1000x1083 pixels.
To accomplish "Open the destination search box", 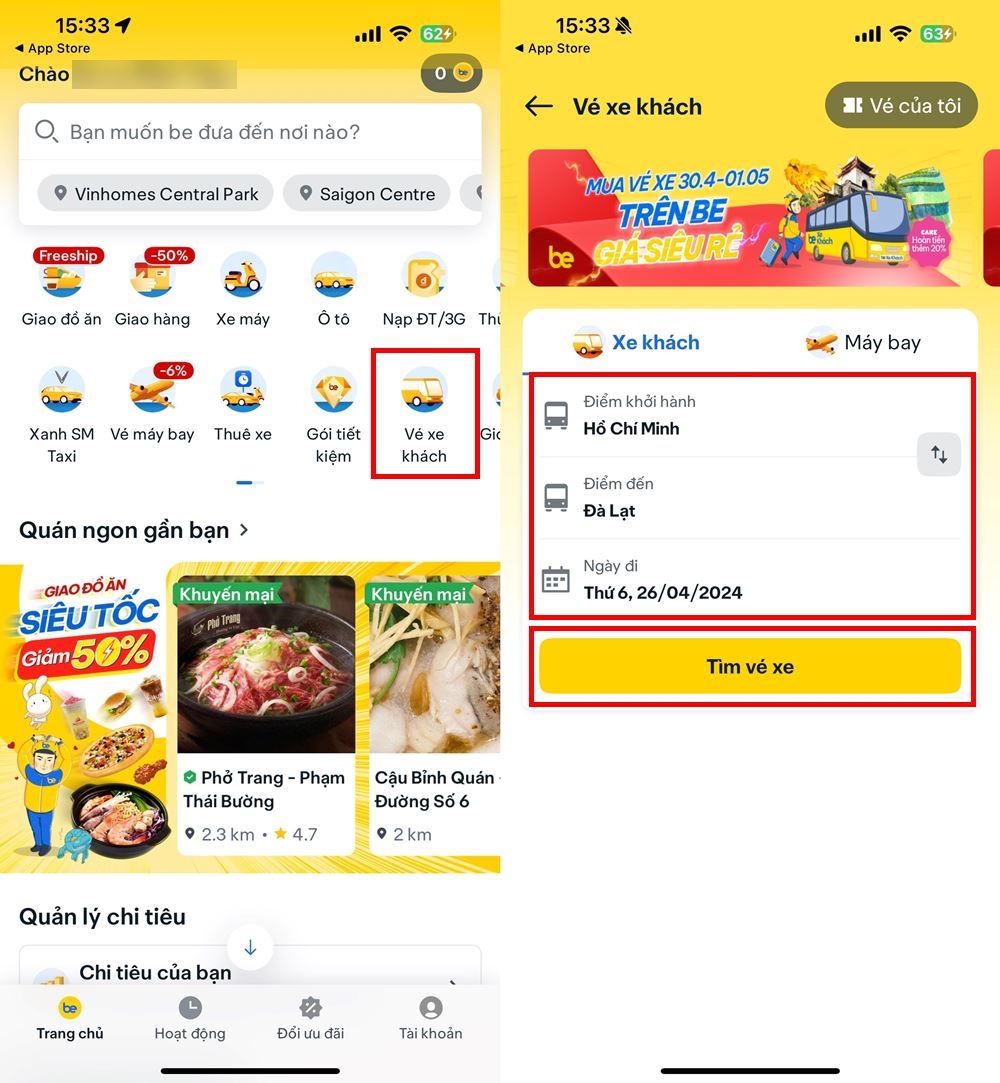I will click(250, 132).
